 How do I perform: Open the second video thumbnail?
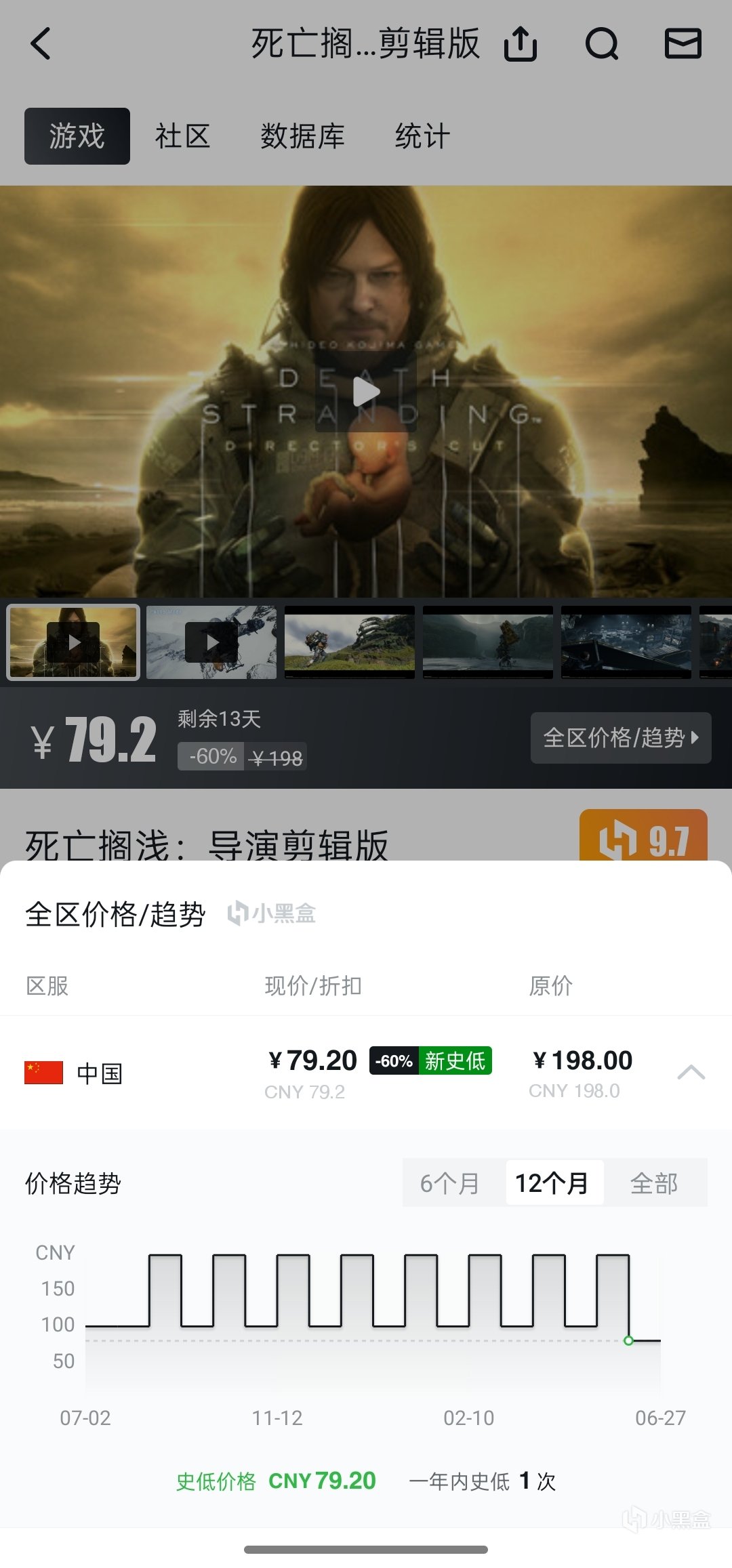(x=211, y=642)
